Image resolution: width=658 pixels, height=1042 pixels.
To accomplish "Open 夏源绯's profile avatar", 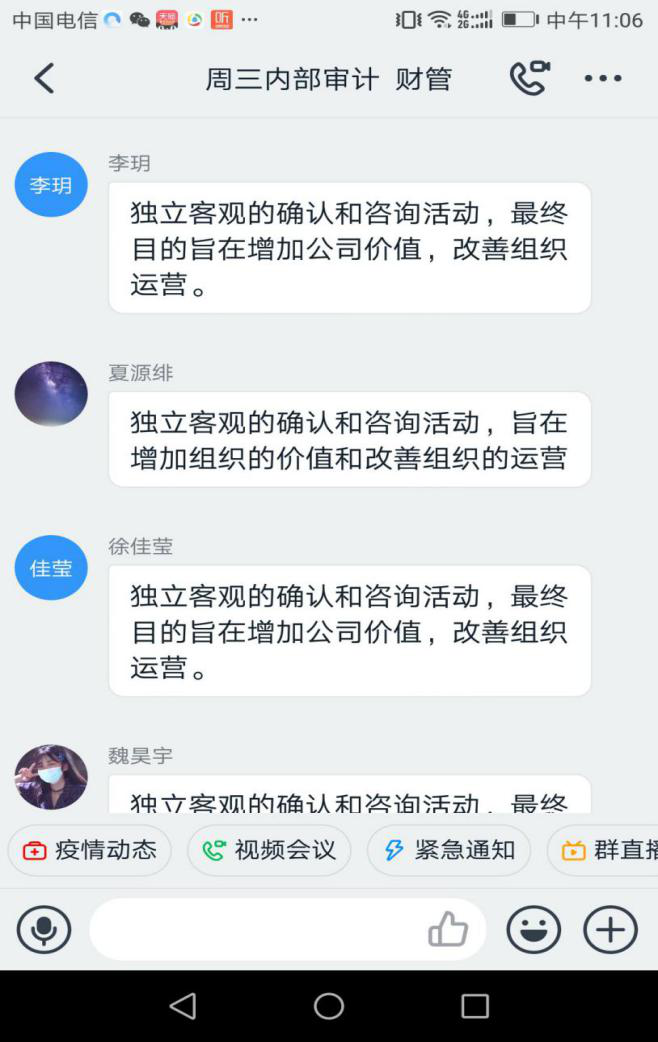I will tap(51, 394).
